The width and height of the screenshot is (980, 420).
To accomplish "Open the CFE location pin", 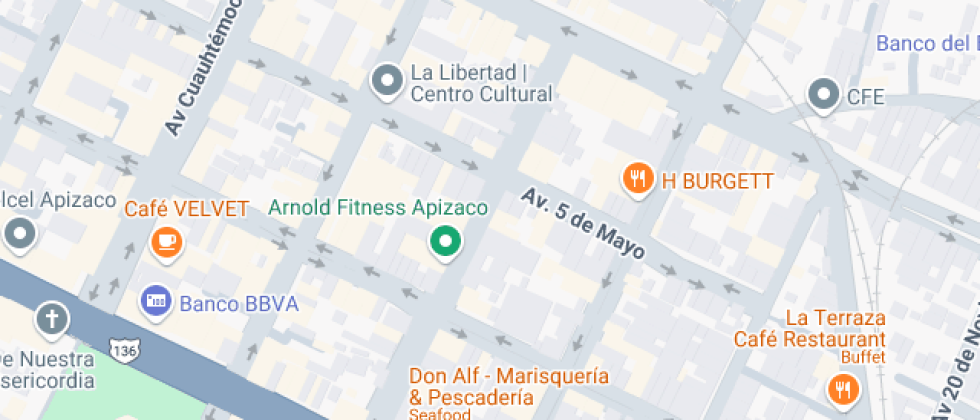I will pos(823,96).
